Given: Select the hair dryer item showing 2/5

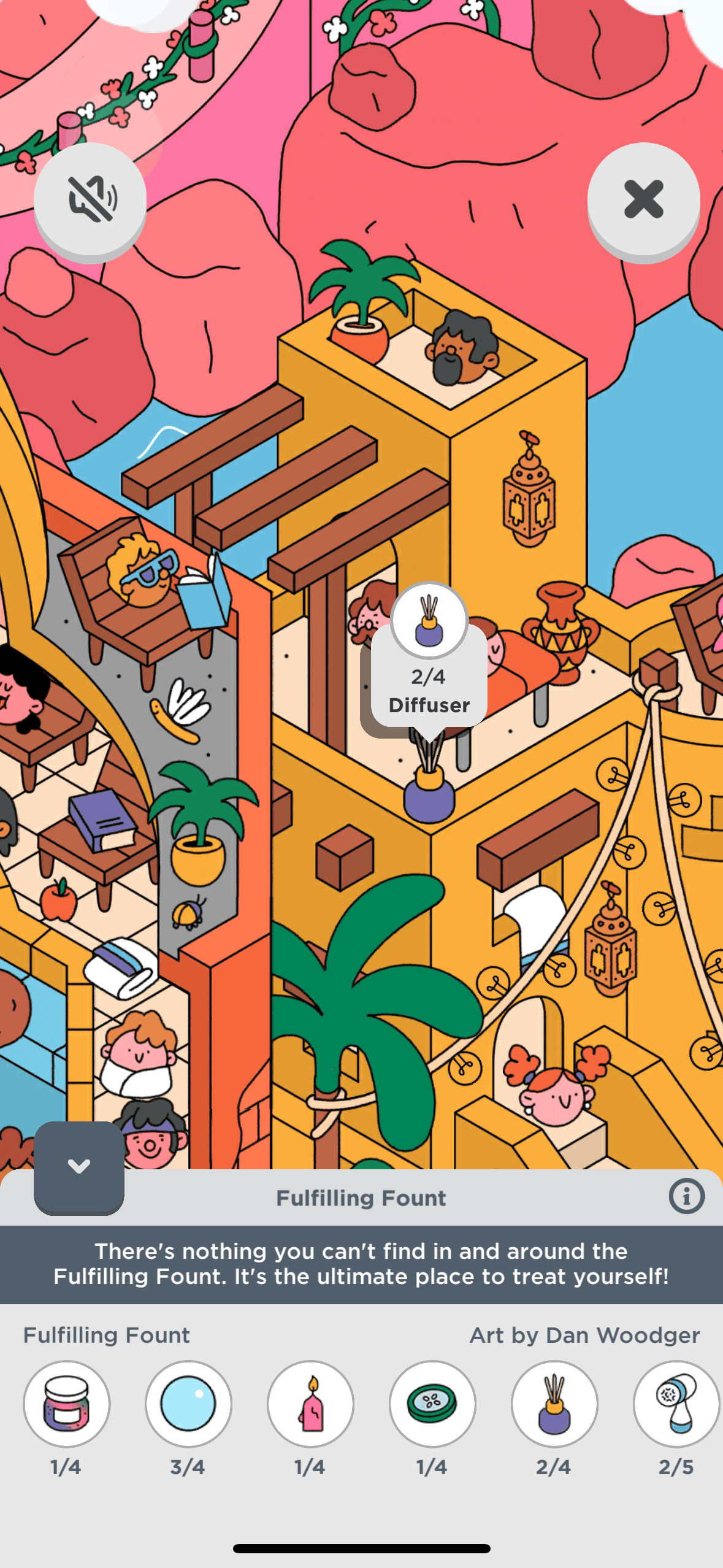Looking at the screenshot, I should (x=676, y=1404).
